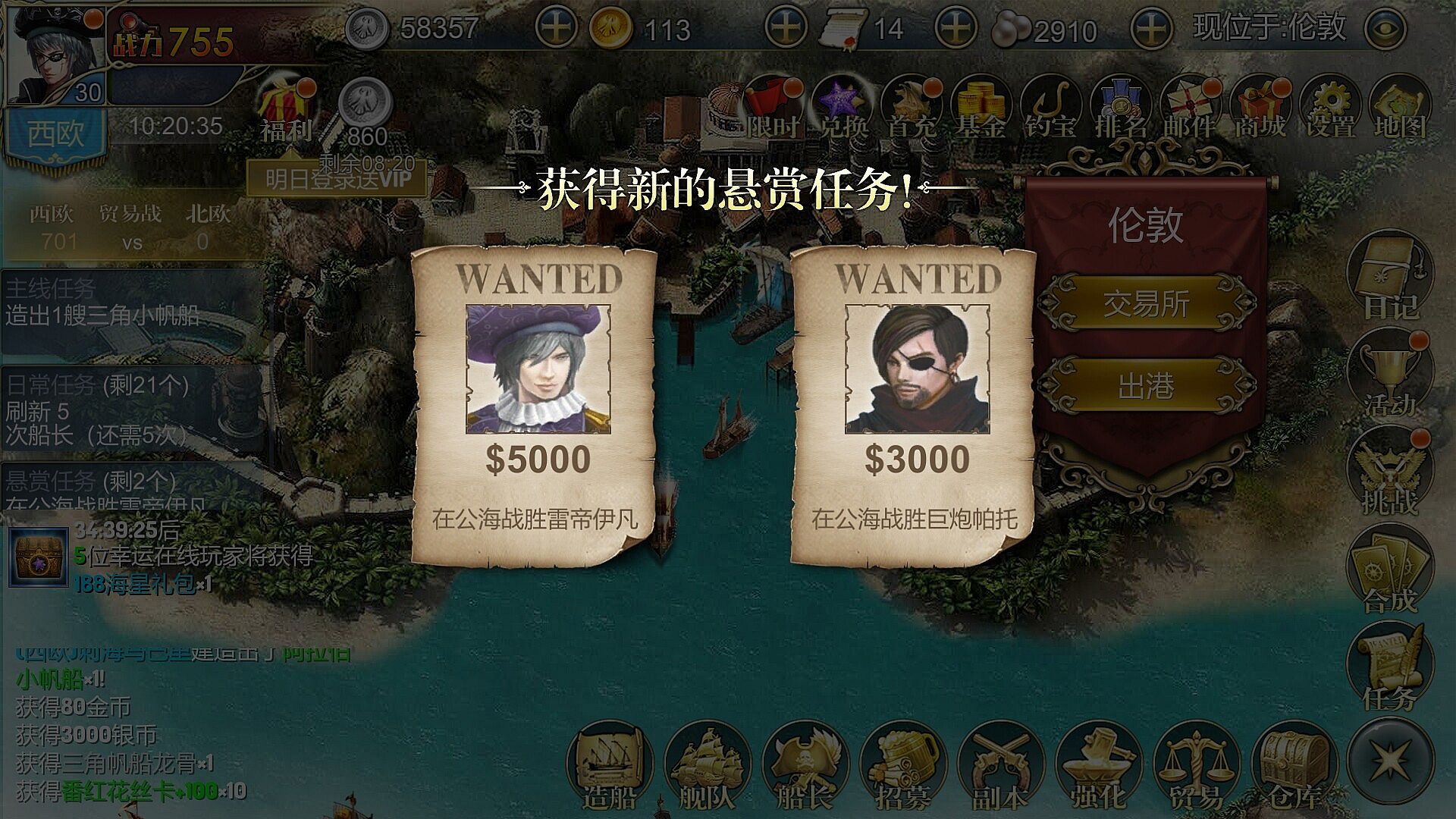The image size is (1456, 819).
Task: Add gold coins with the plus button
Action: pos(786,28)
